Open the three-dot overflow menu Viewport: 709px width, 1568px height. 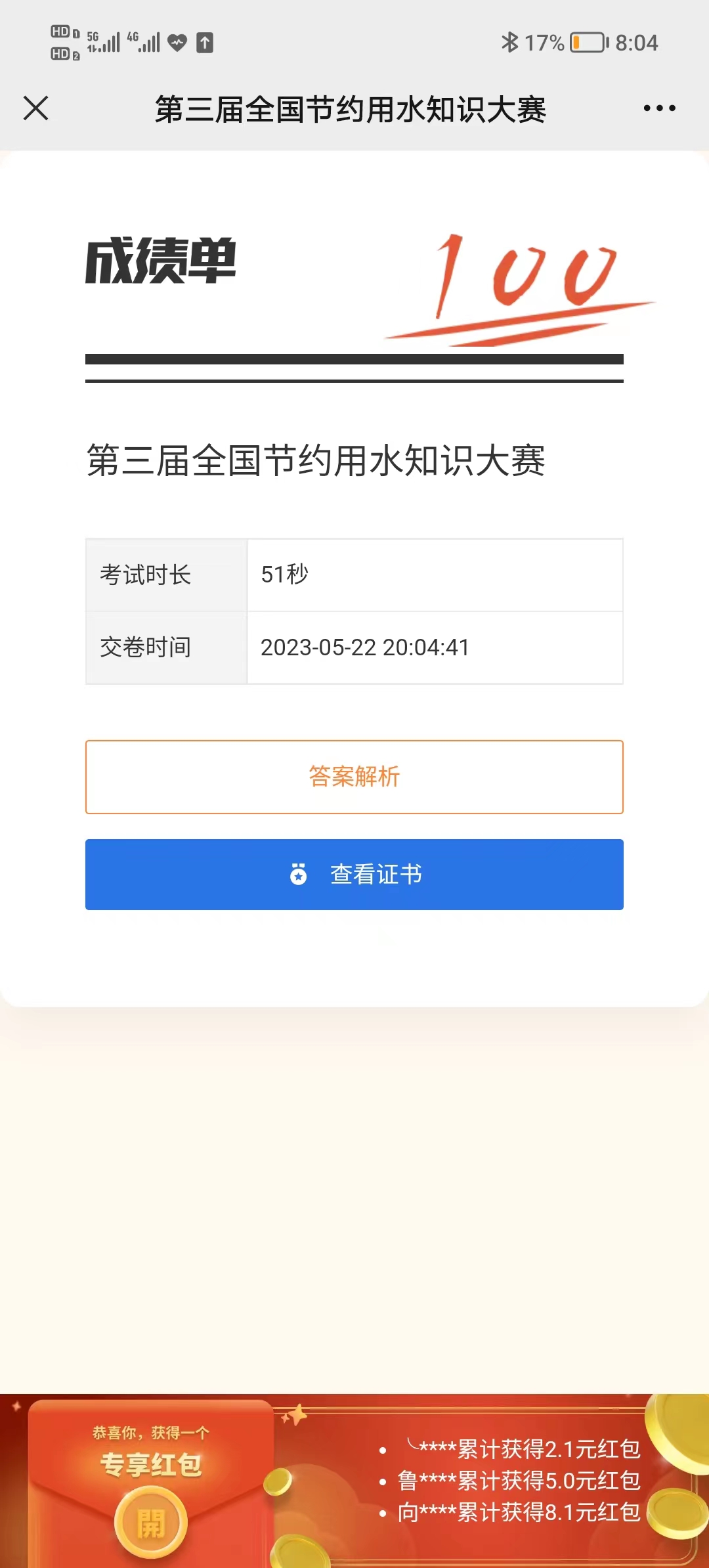point(659,108)
